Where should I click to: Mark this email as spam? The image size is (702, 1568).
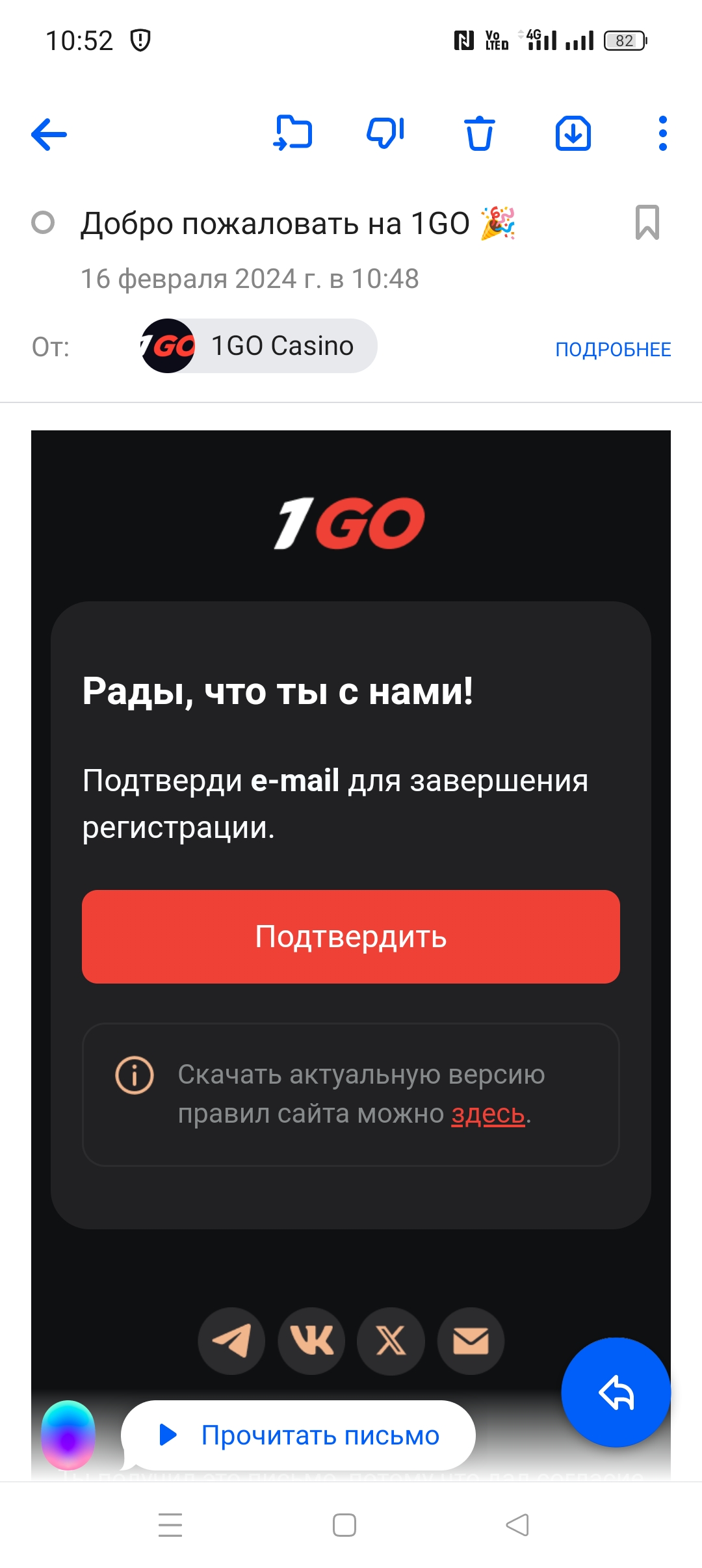click(386, 133)
